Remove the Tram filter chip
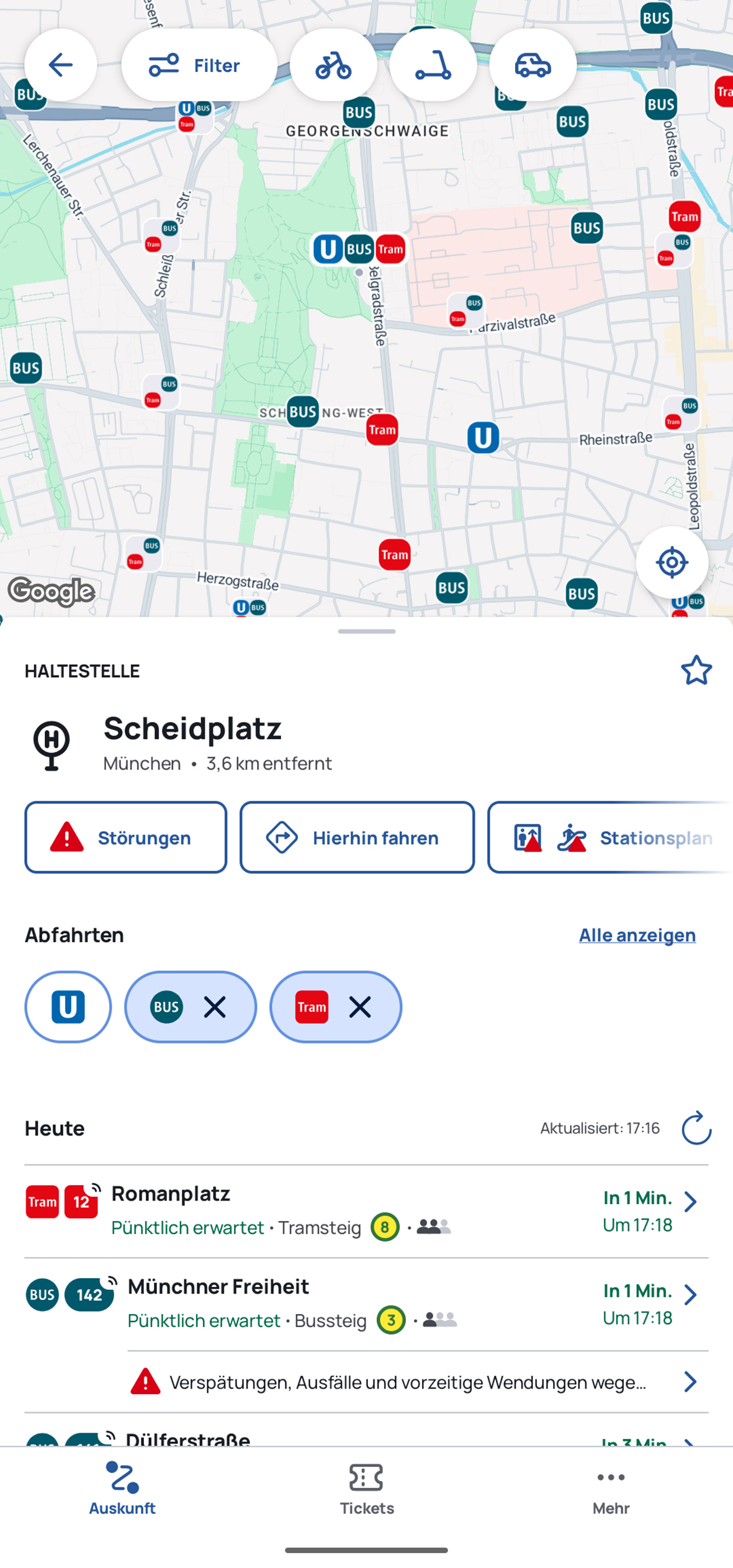Viewport: 733px width, 1568px height. click(x=360, y=1007)
